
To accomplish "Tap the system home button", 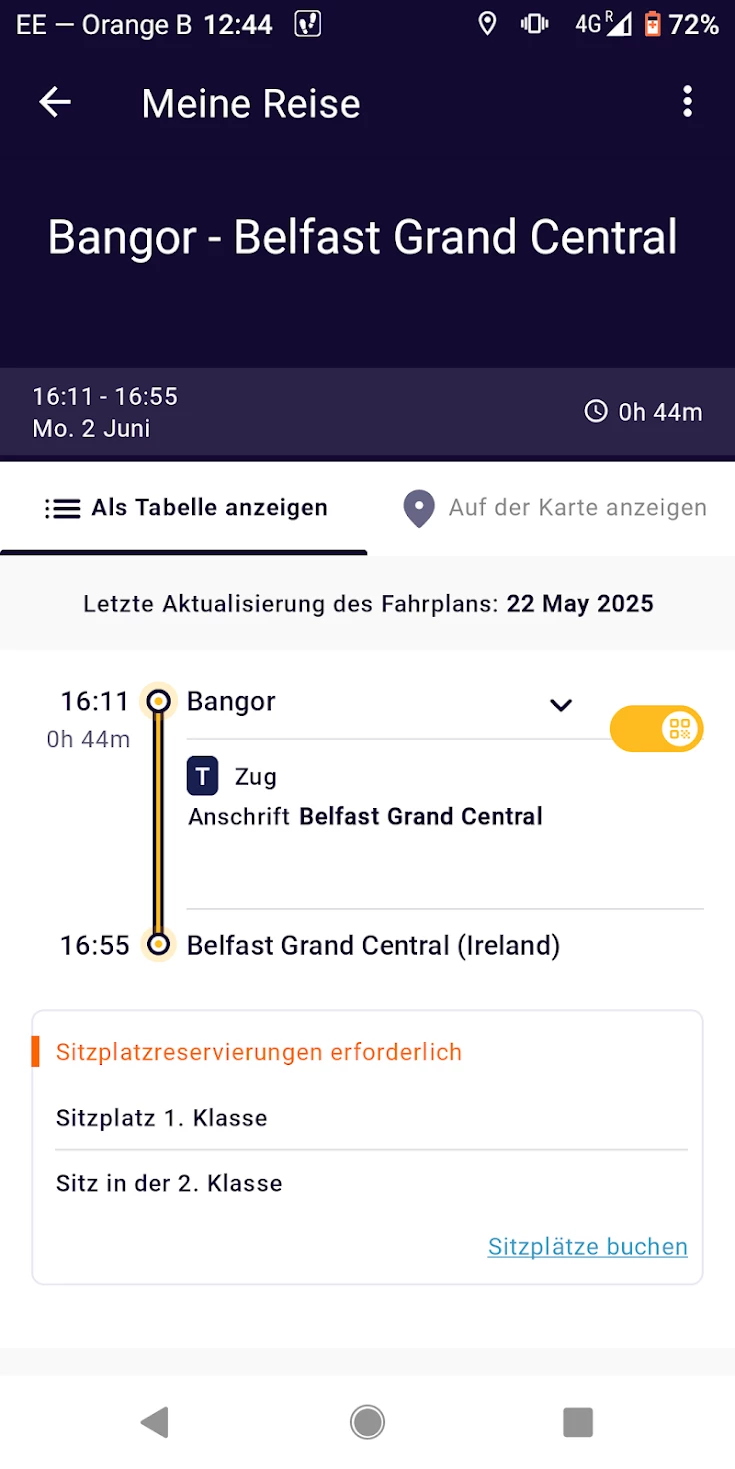I will coord(367,1421).
